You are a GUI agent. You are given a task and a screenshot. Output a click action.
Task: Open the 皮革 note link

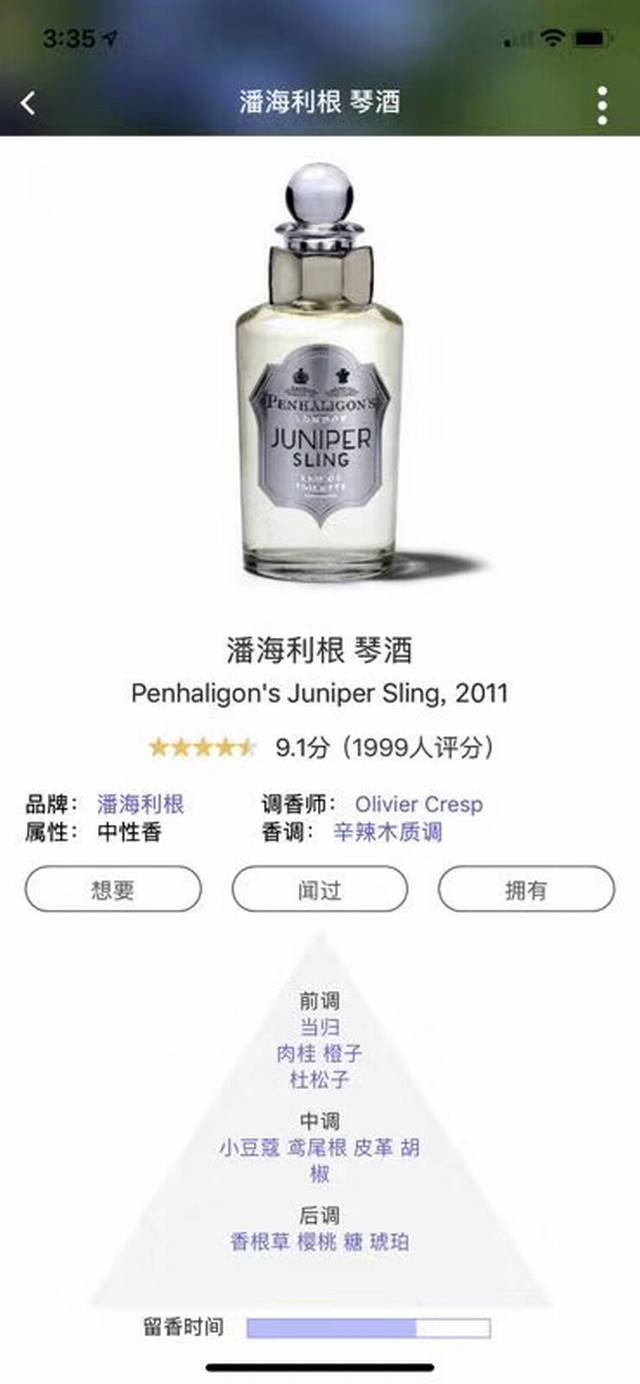coord(373,1148)
